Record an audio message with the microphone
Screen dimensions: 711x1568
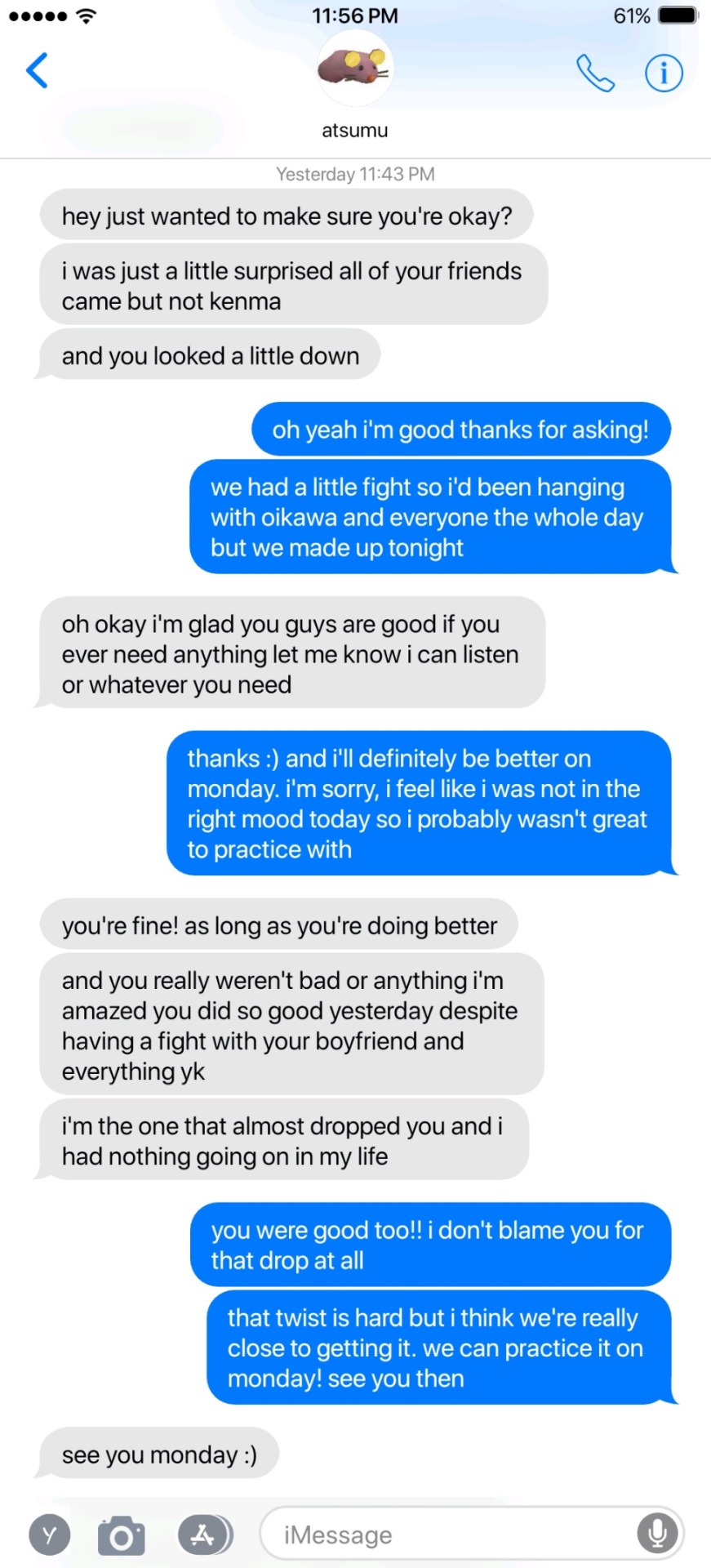[657, 1534]
